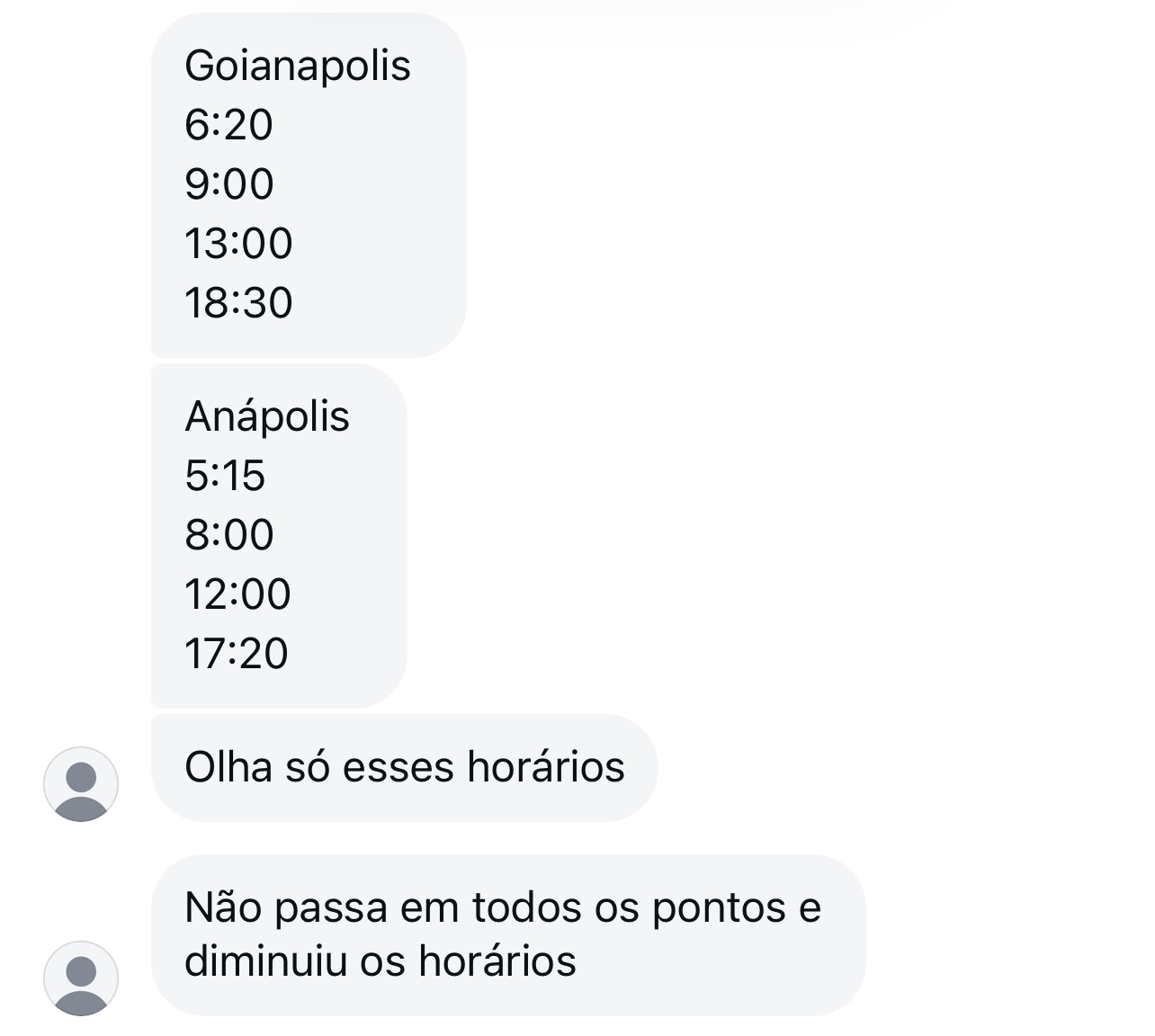This screenshot has height=1036, width=1155.
Task: Open sender avatar beside 'Não passa em todos' message
Action: pos(81,978)
